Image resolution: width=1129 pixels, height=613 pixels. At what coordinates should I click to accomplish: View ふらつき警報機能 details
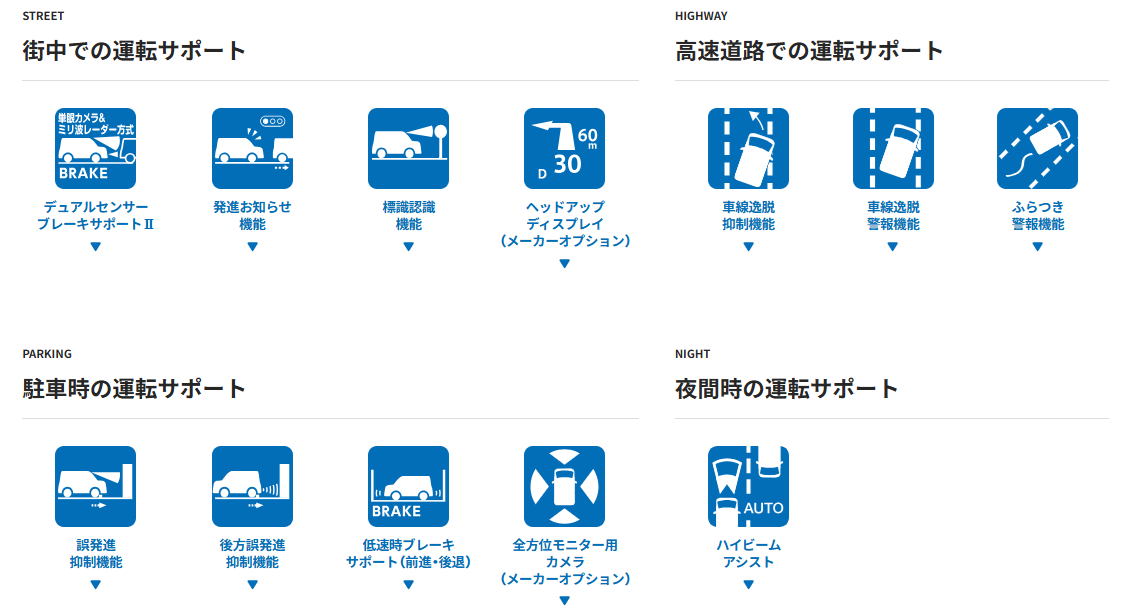(x=1037, y=149)
